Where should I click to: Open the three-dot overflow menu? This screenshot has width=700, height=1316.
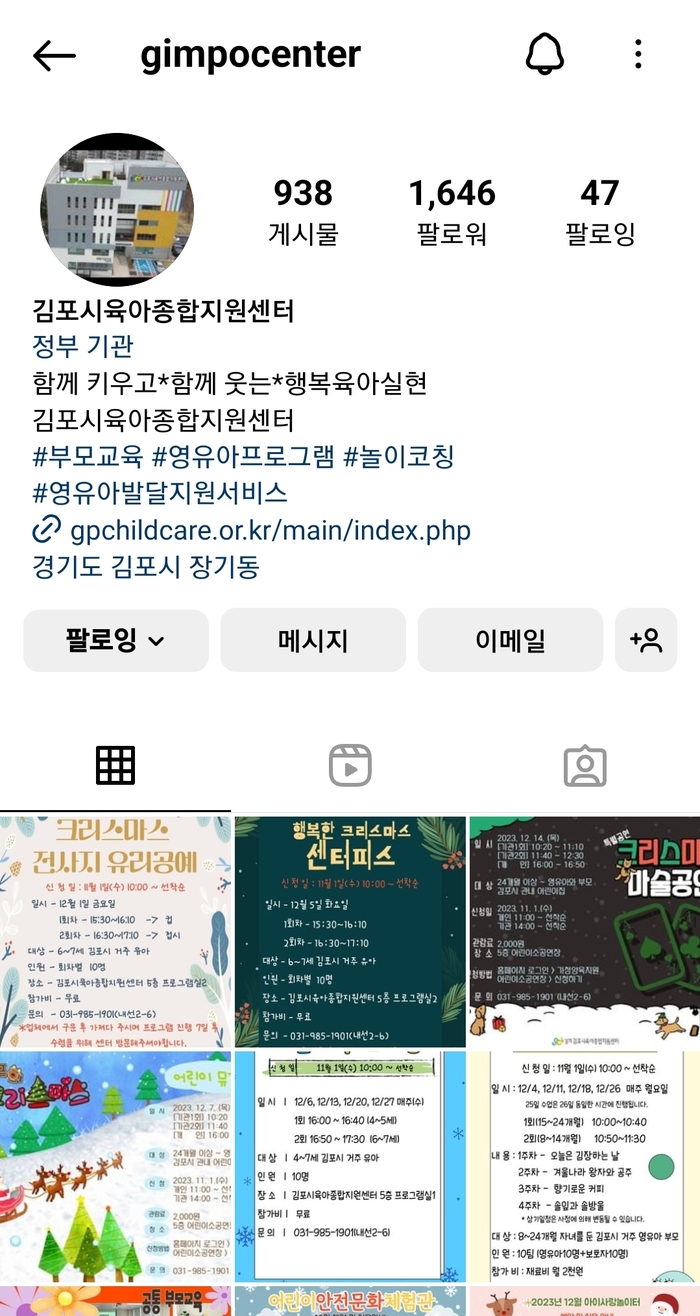[x=638, y=55]
